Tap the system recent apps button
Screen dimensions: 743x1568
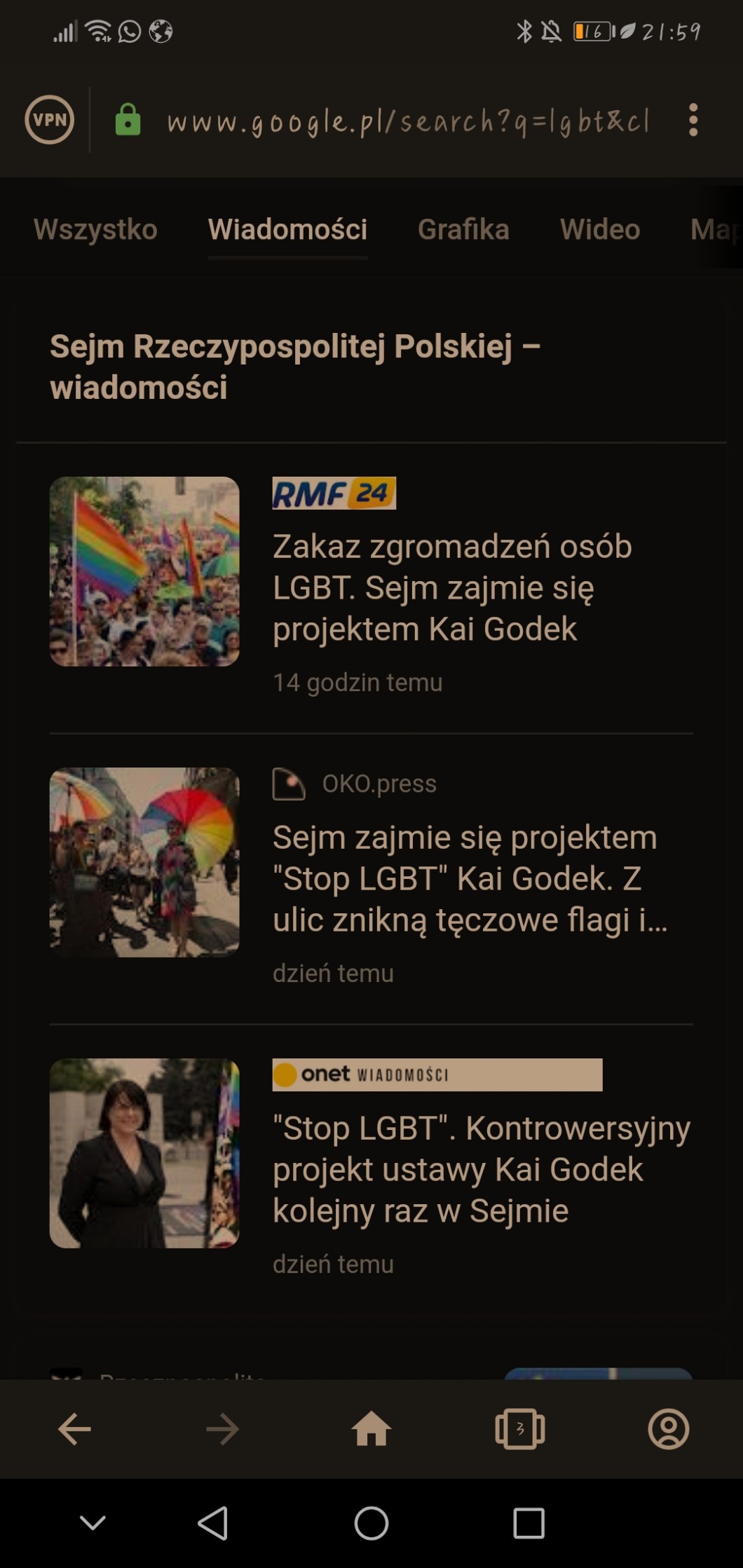coord(529,1523)
